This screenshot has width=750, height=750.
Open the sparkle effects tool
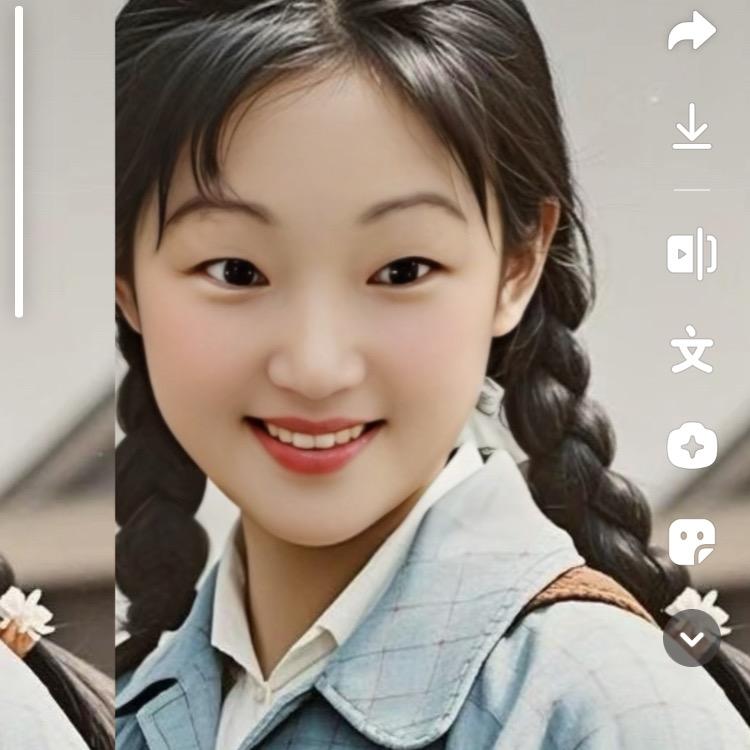(692, 445)
